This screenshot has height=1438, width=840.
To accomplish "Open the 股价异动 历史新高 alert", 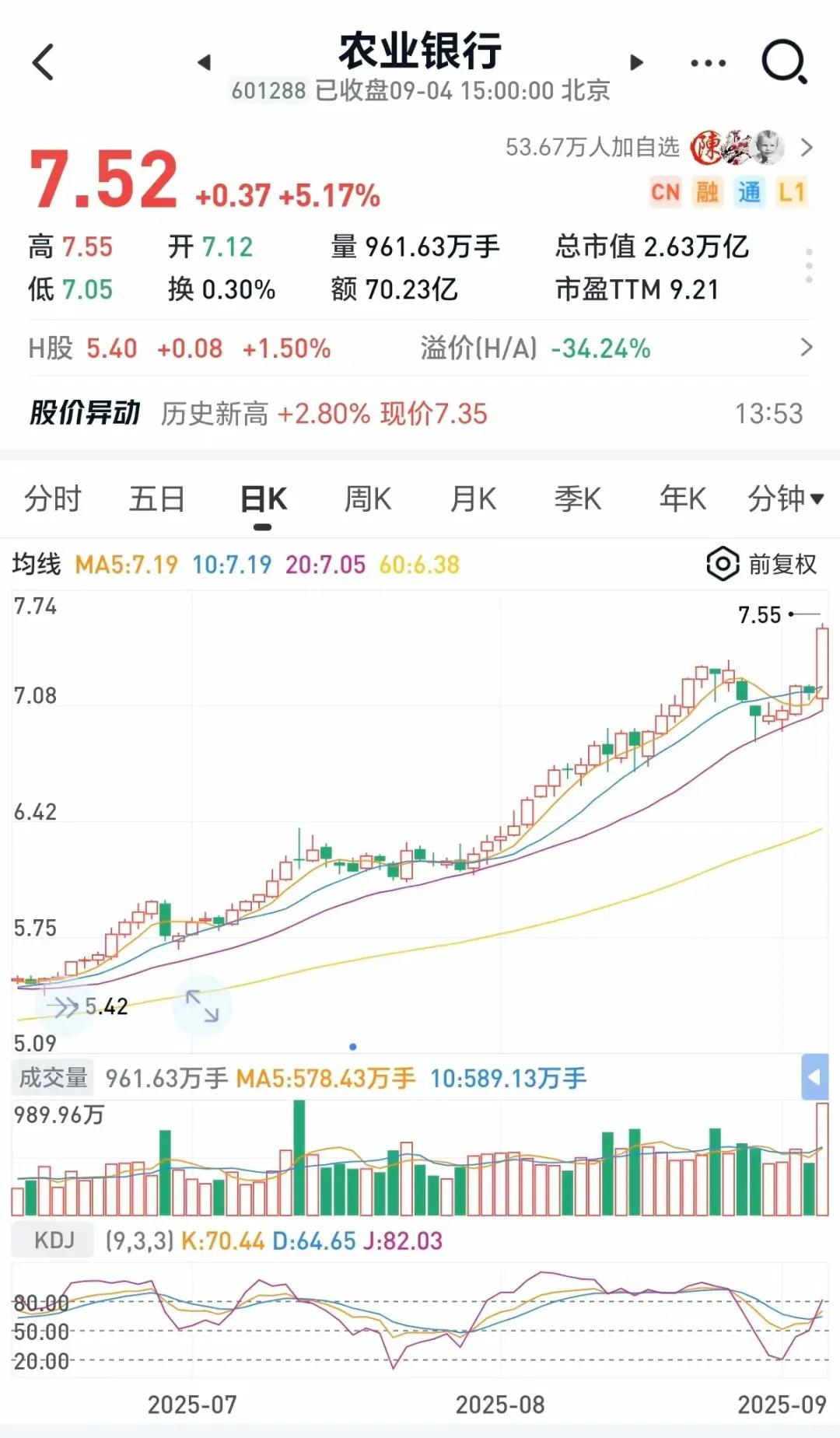I will 420,413.
